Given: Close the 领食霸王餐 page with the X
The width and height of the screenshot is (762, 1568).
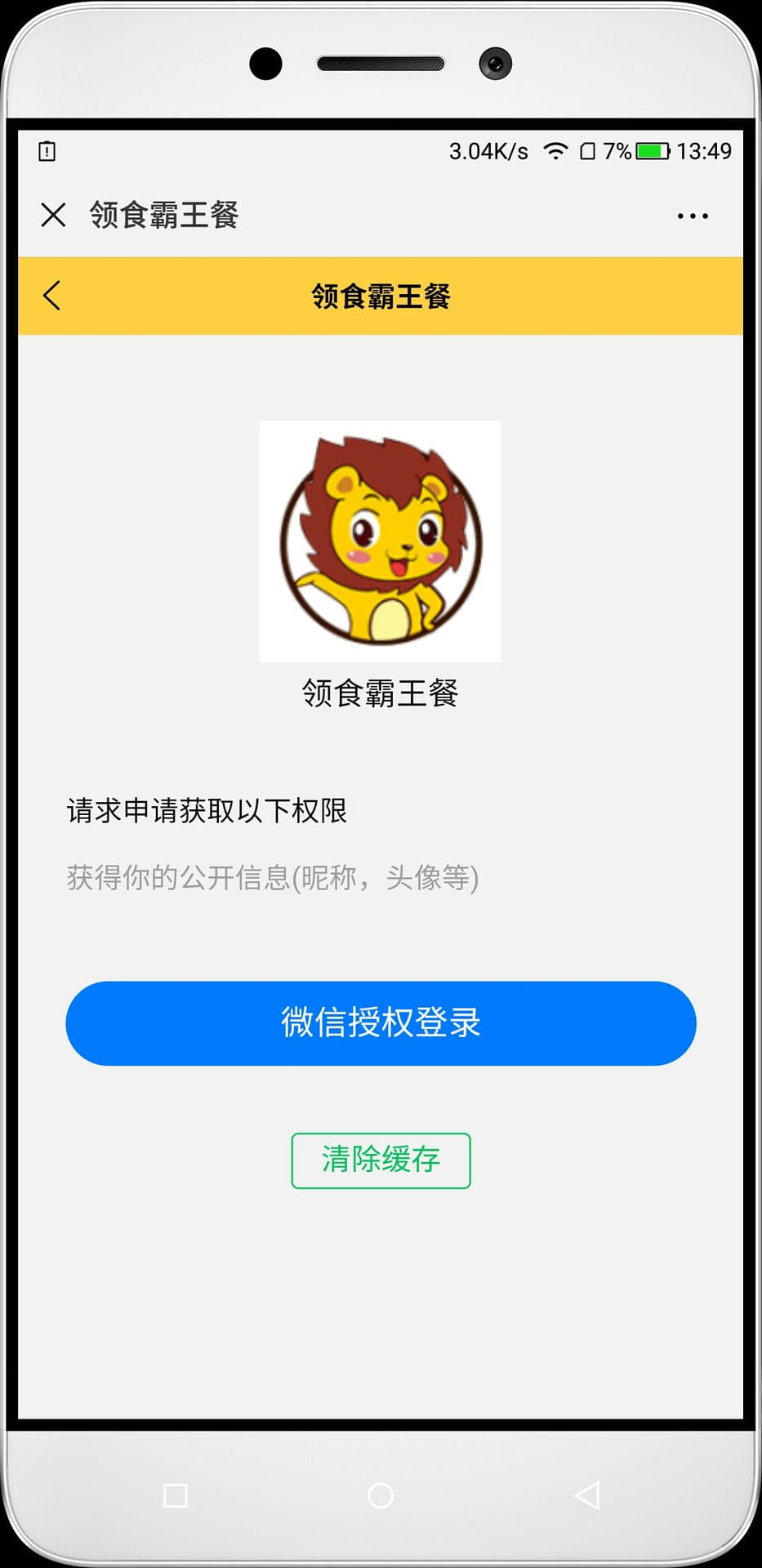Looking at the screenshot, I should tap(53, 216).
